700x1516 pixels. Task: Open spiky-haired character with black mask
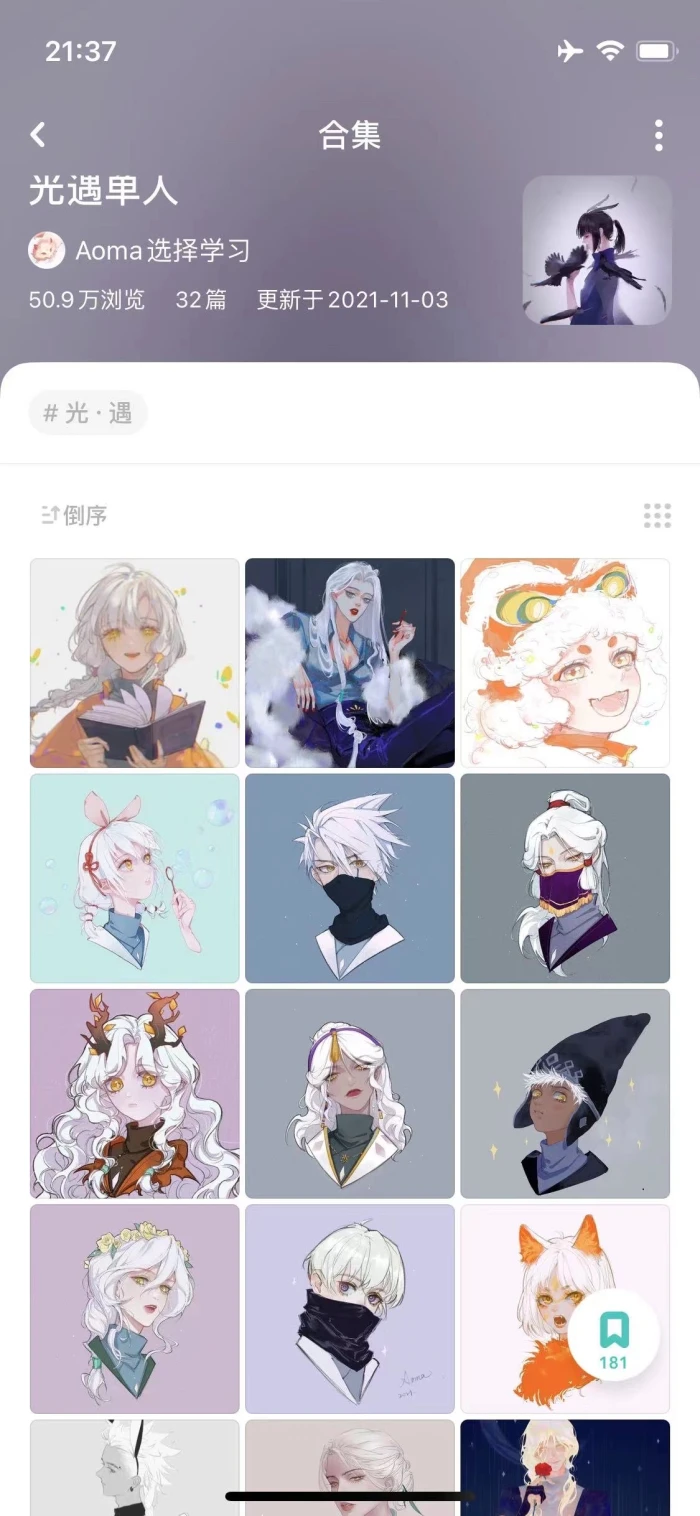click(x=350, y=878)
